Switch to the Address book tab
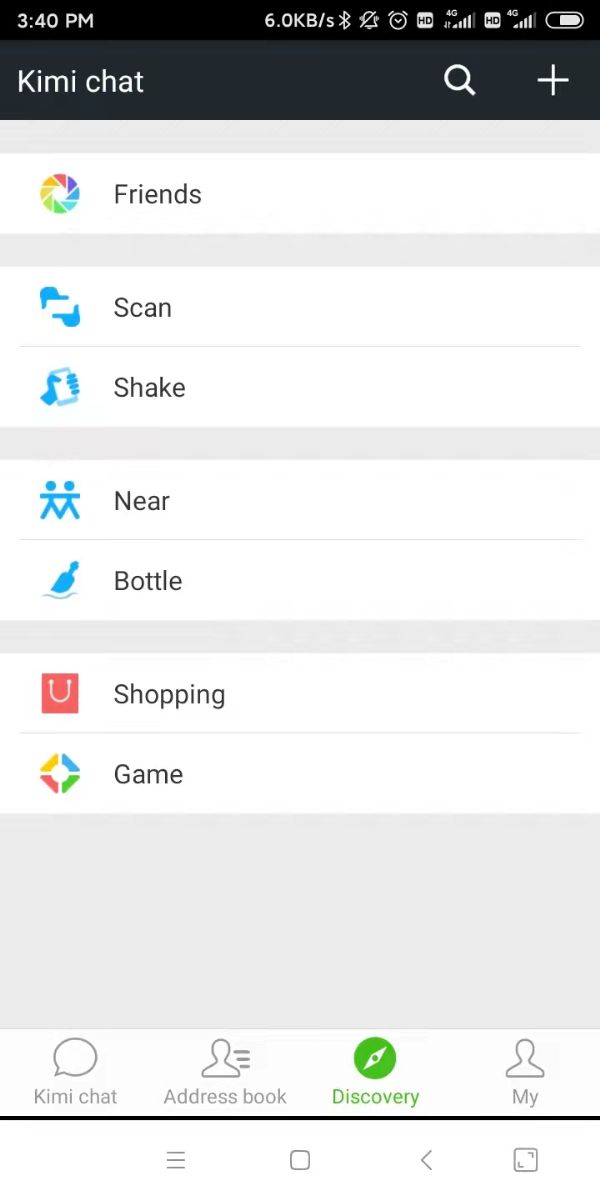Image resolution: width=600 pixels, height=1200 pixels. 225,1072
